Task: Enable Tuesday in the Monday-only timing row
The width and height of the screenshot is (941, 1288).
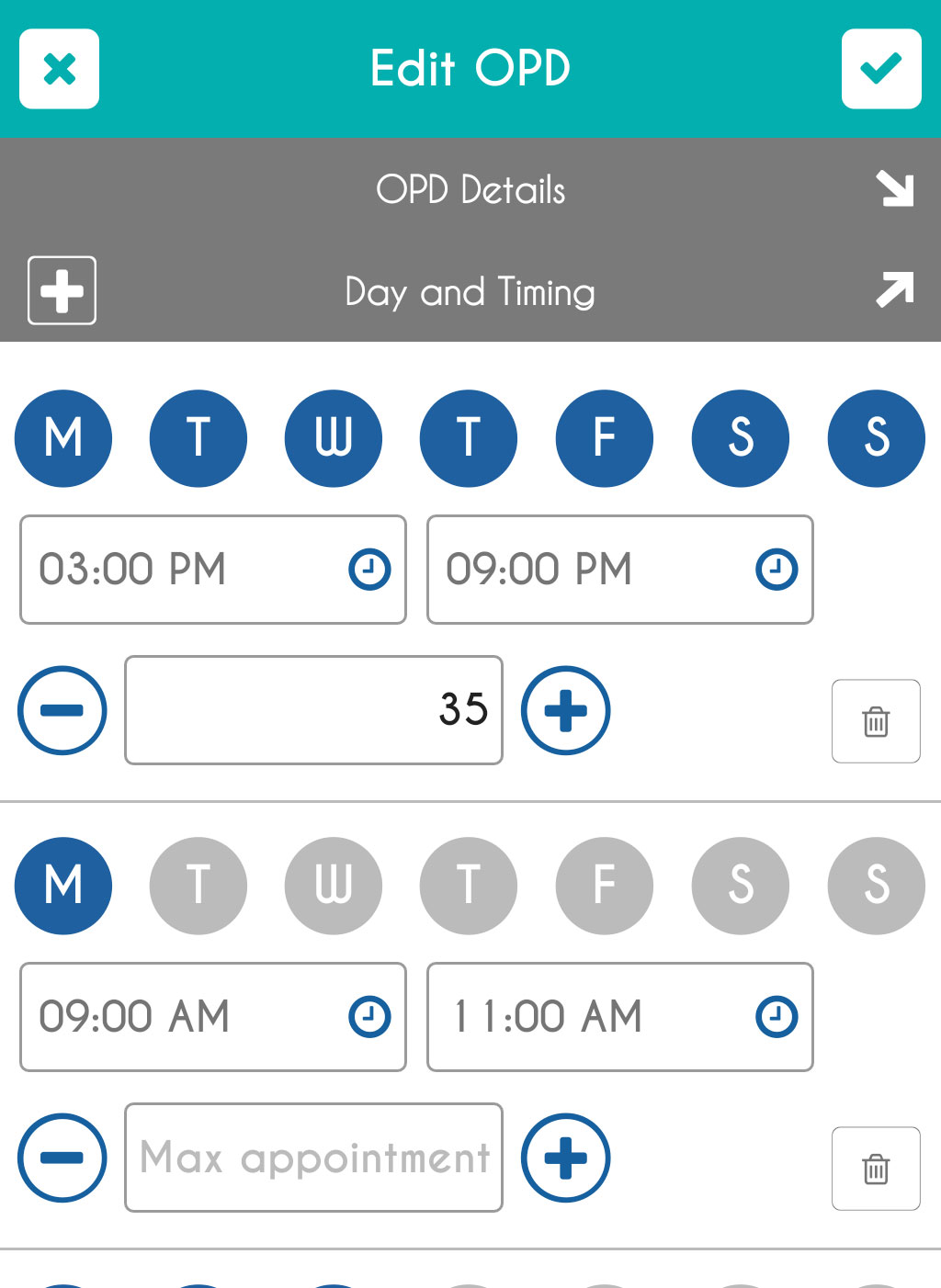Action: point(198,886)
